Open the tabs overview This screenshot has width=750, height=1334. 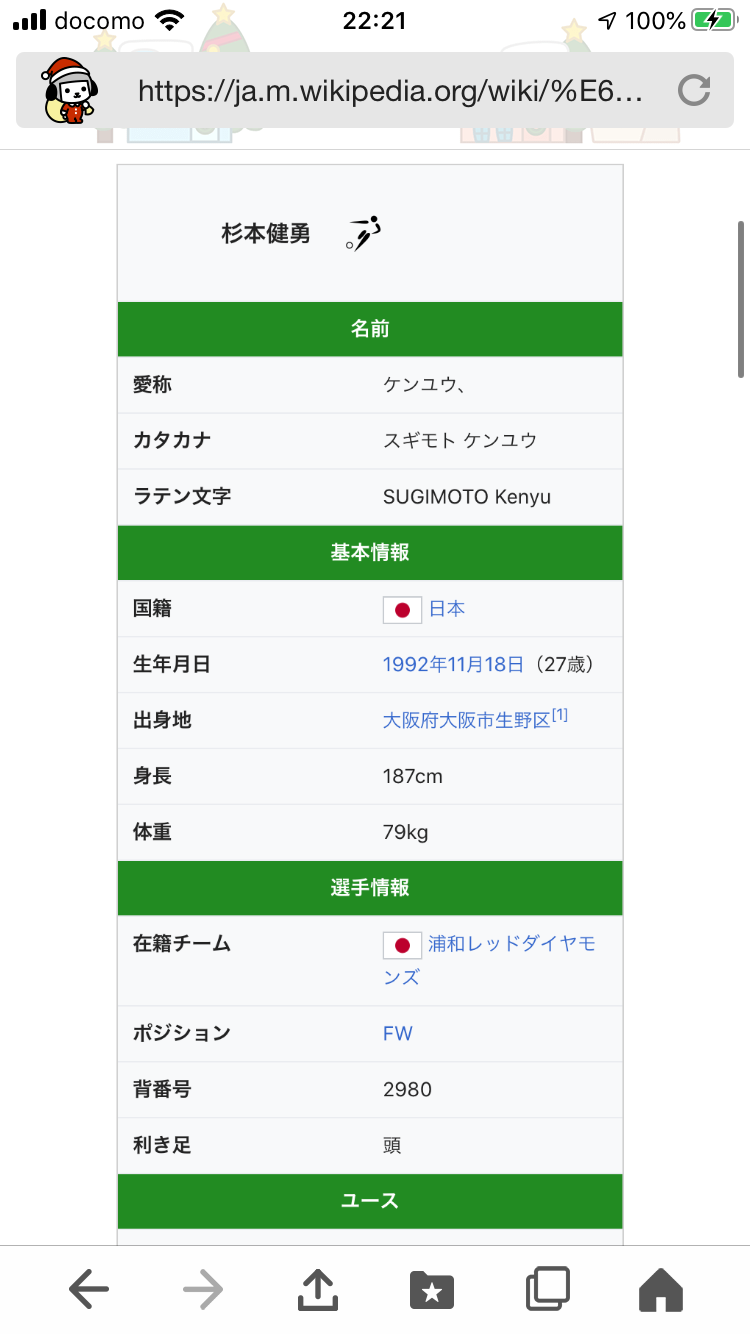(x=547, y=1290)
